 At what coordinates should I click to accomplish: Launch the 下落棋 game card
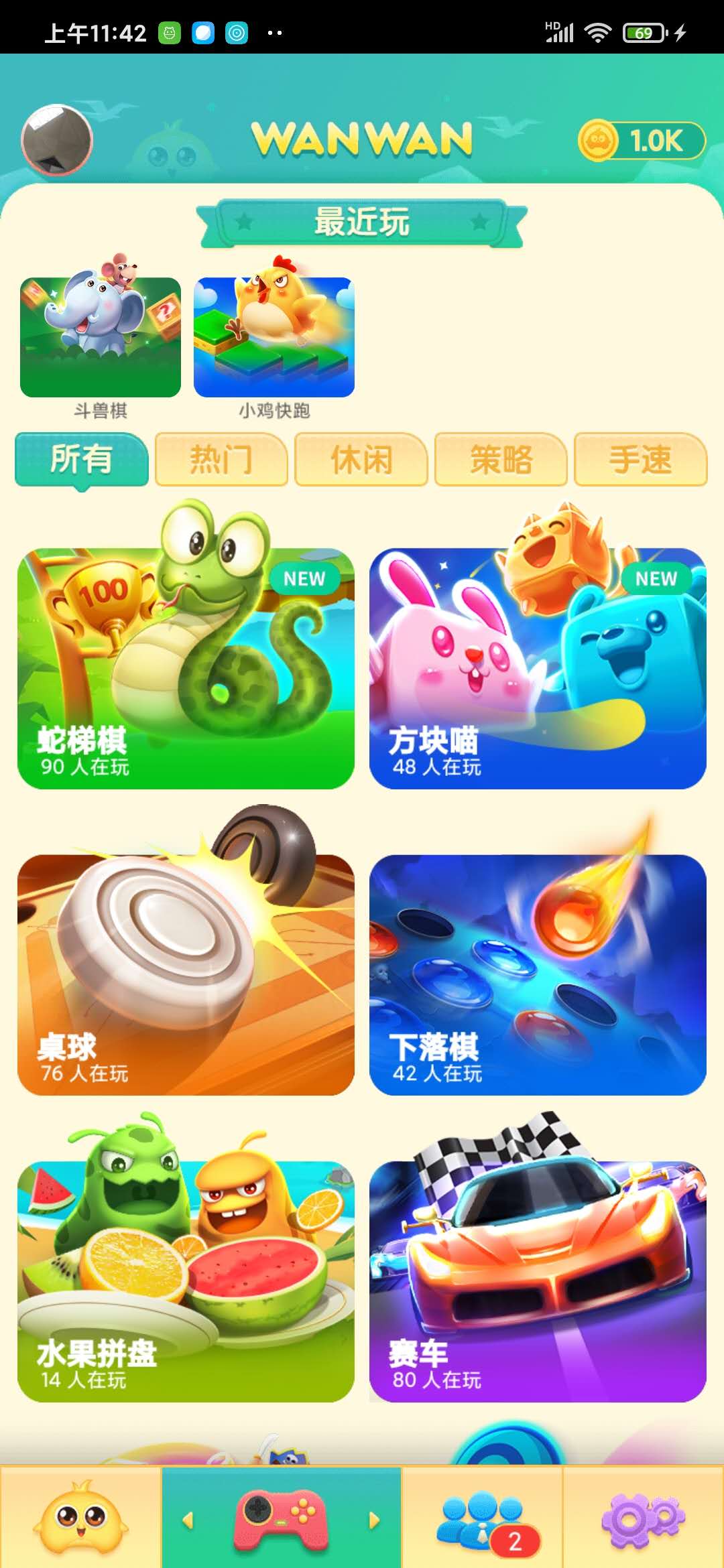[538, 974]
